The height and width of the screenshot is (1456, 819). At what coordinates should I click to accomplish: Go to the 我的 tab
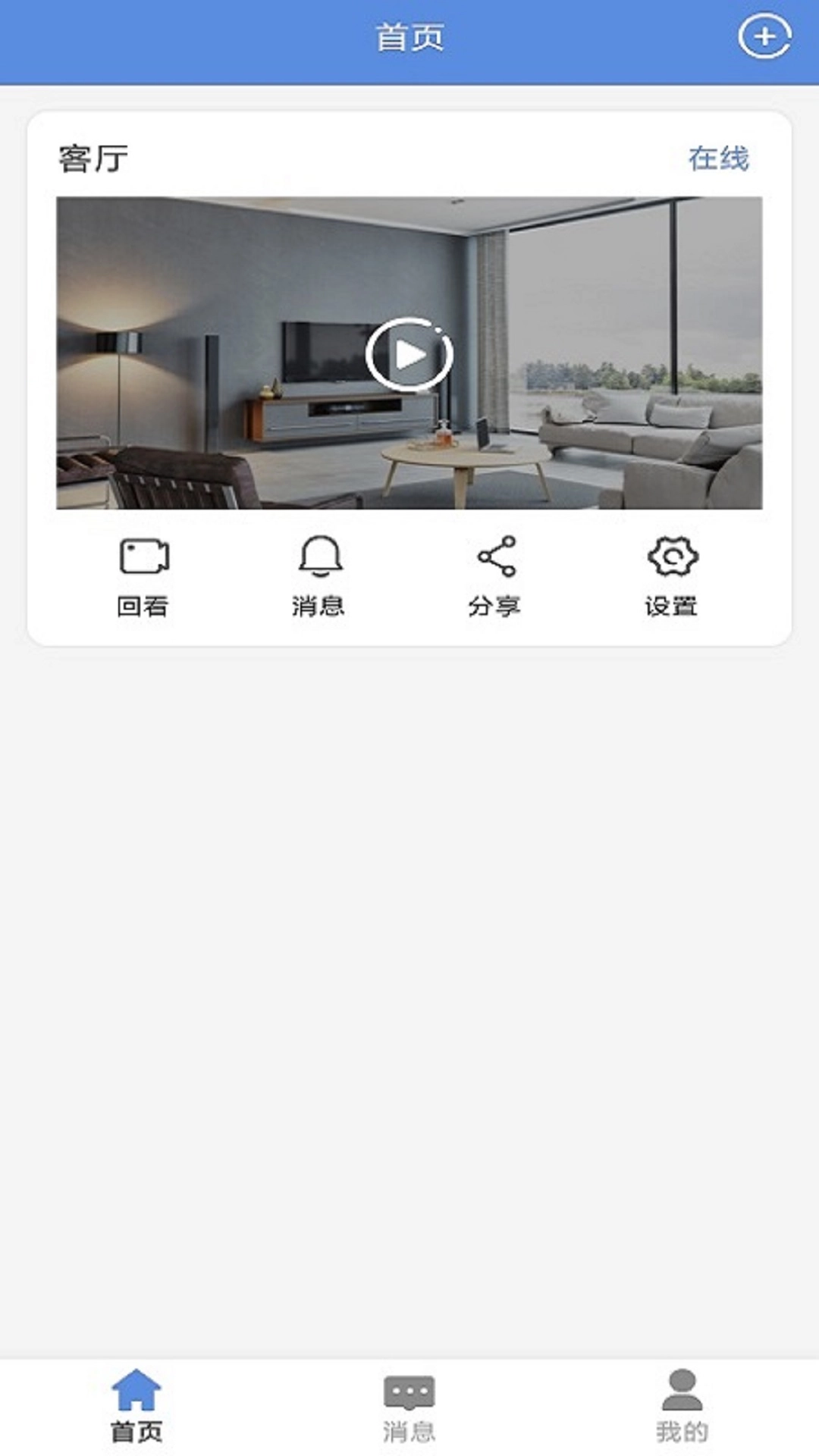(x=682, y=1406)
